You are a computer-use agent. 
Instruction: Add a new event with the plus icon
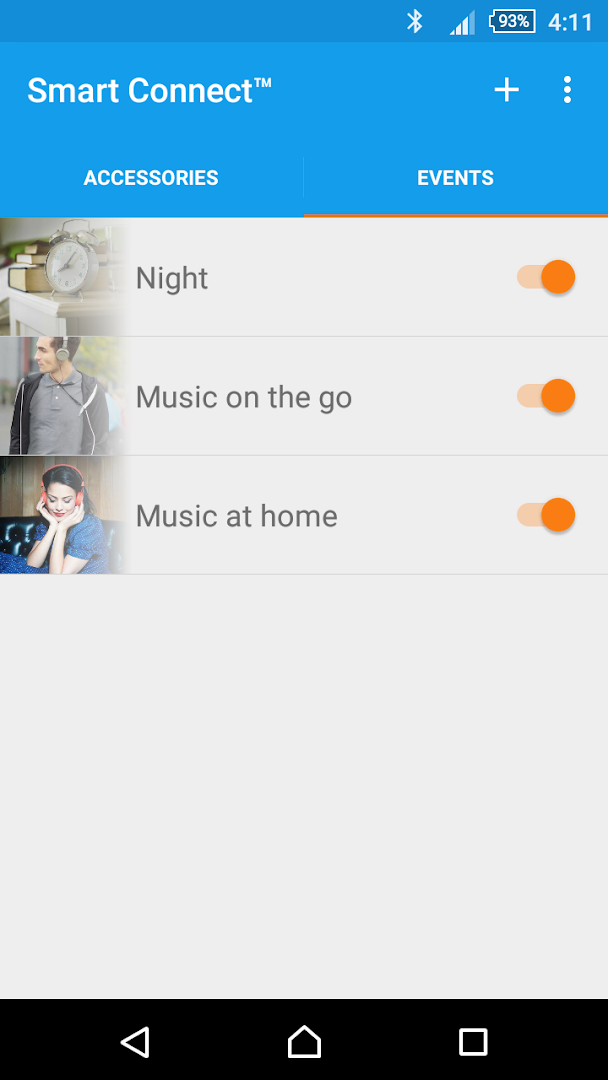click(x=507, y=90)
